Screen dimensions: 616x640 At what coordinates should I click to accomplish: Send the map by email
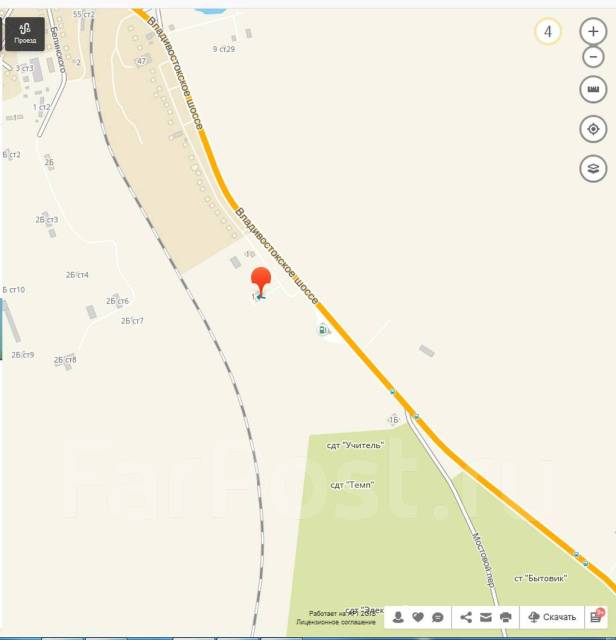486,617
